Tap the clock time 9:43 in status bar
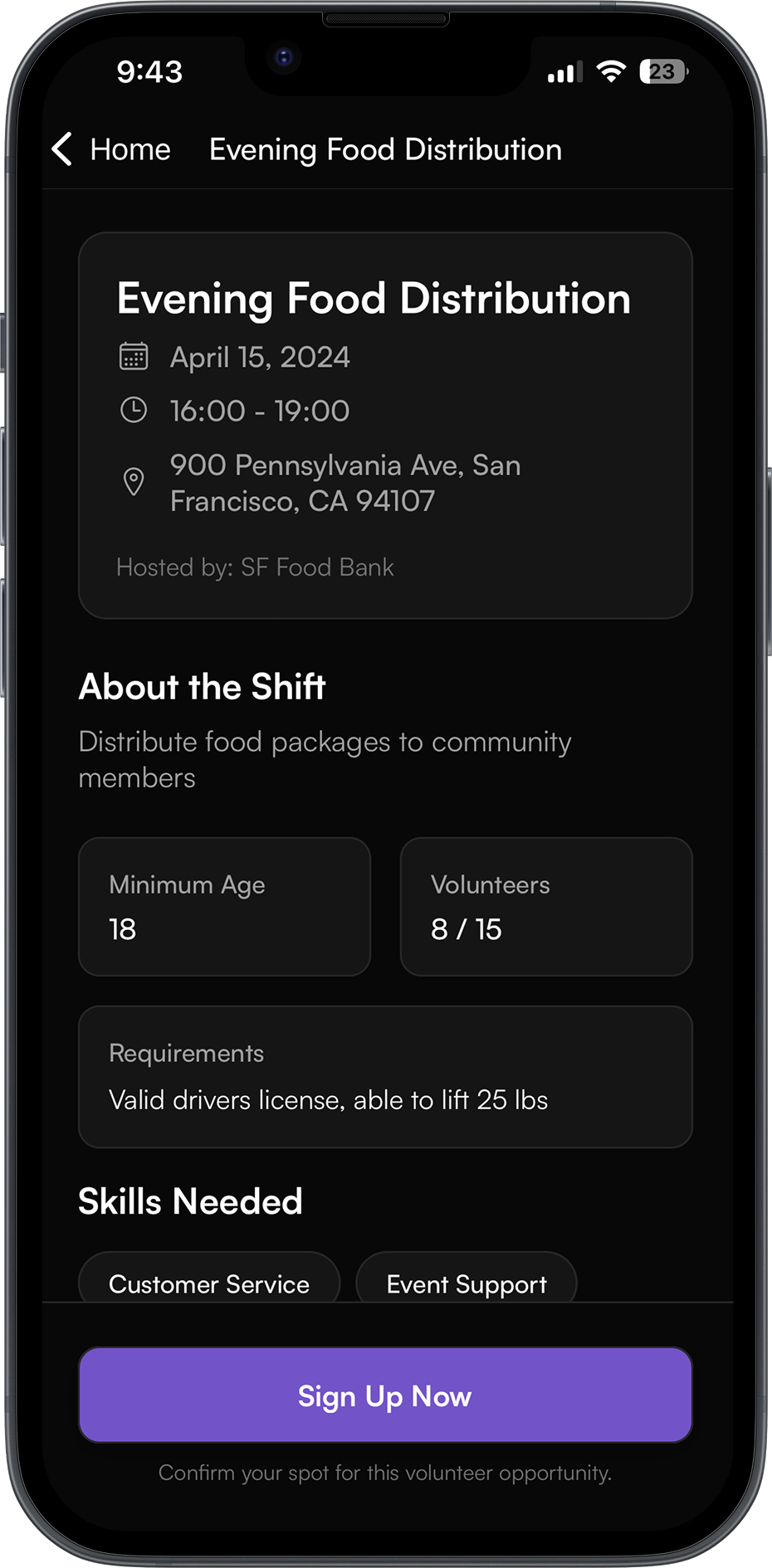The height and width of the screenshot is (1568, 772). click(x=150, y=72)
